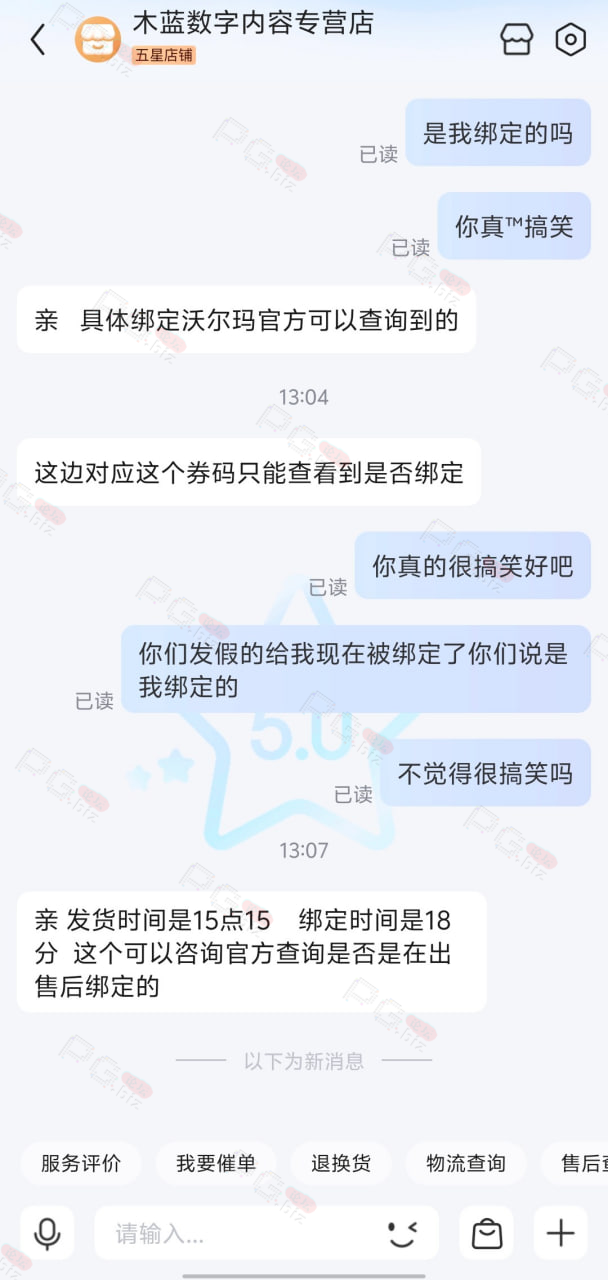Viewport: 608px width, 1280px height.
Task: Select the 服务评价 chip
Action: click(81, 1163)
